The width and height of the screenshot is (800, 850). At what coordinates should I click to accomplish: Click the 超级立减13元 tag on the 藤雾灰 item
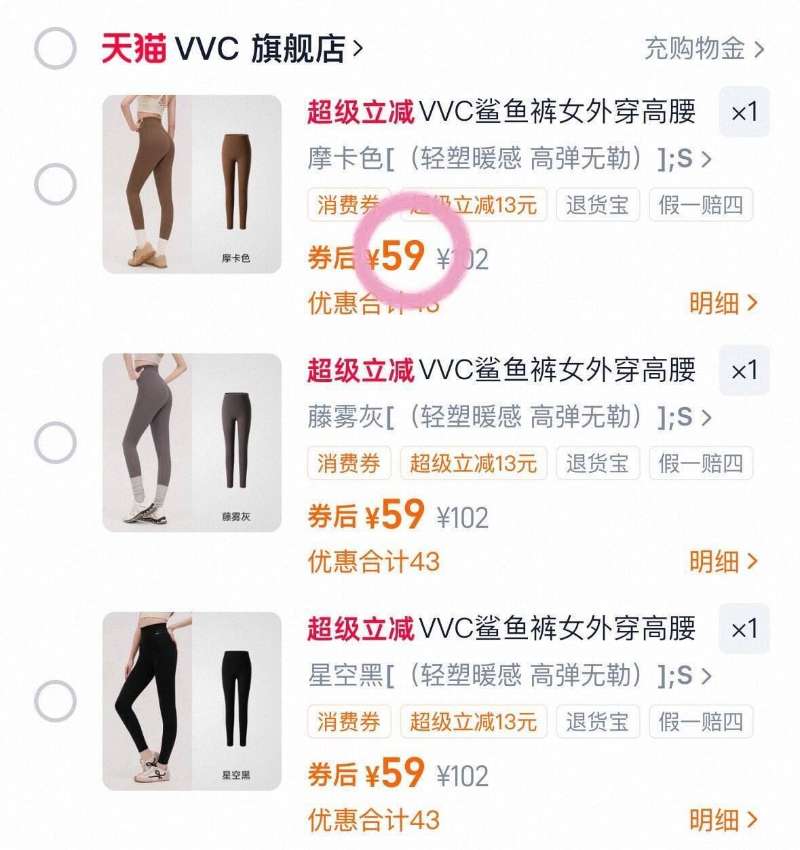click(472, 464)
